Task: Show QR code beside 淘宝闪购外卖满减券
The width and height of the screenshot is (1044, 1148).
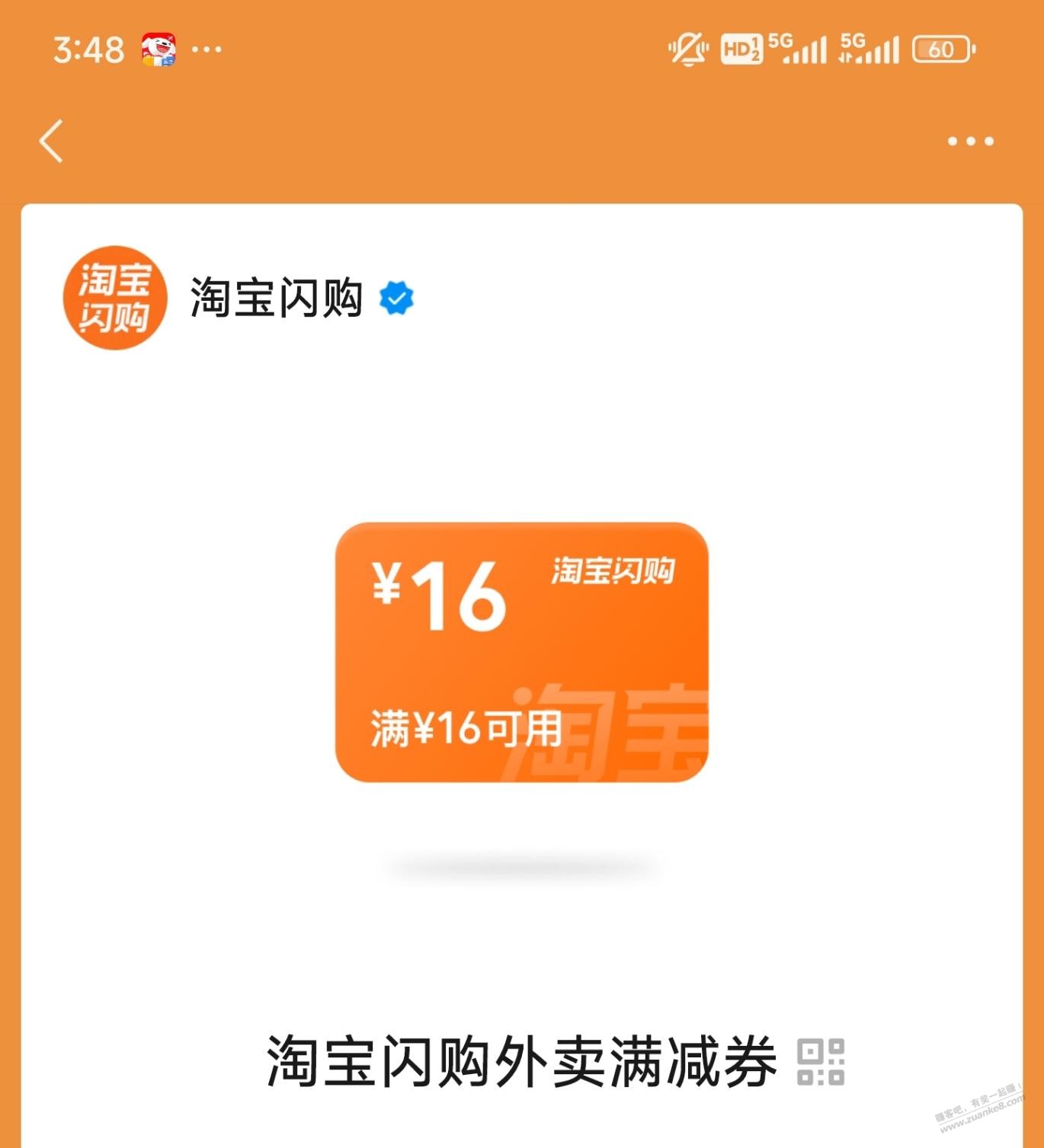Action: pyautogui.click(x=821, y=1061)
